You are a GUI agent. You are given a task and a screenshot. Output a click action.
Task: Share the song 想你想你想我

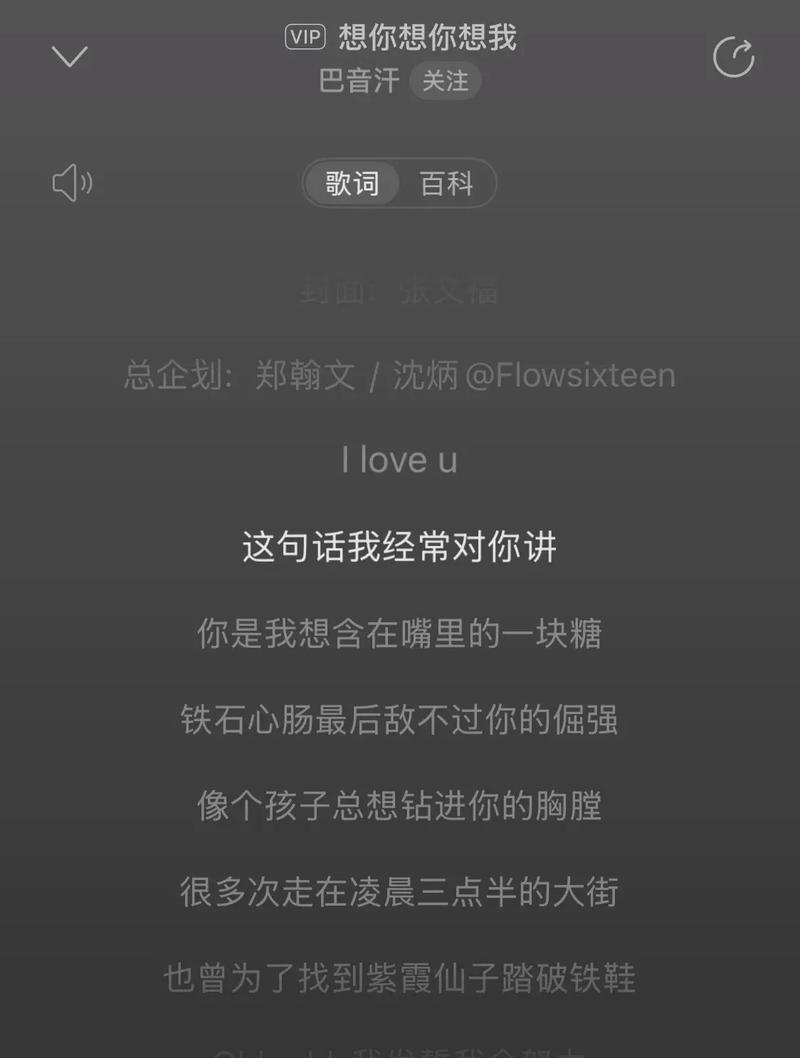(x=733, y=56)
